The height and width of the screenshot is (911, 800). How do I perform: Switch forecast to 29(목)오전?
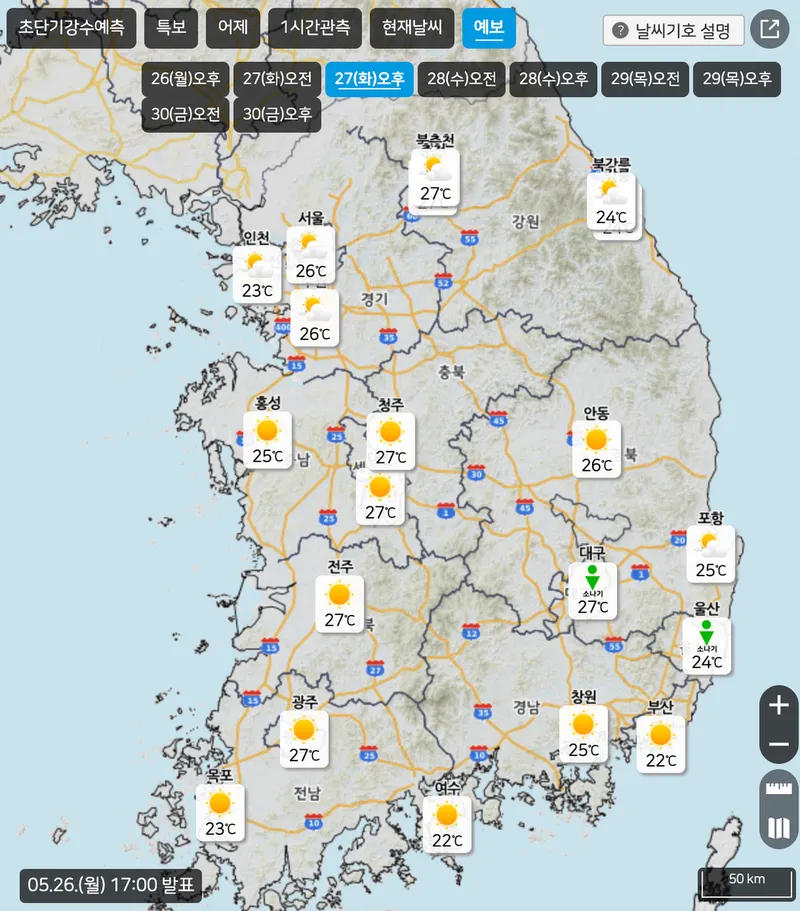pos(646,79)
